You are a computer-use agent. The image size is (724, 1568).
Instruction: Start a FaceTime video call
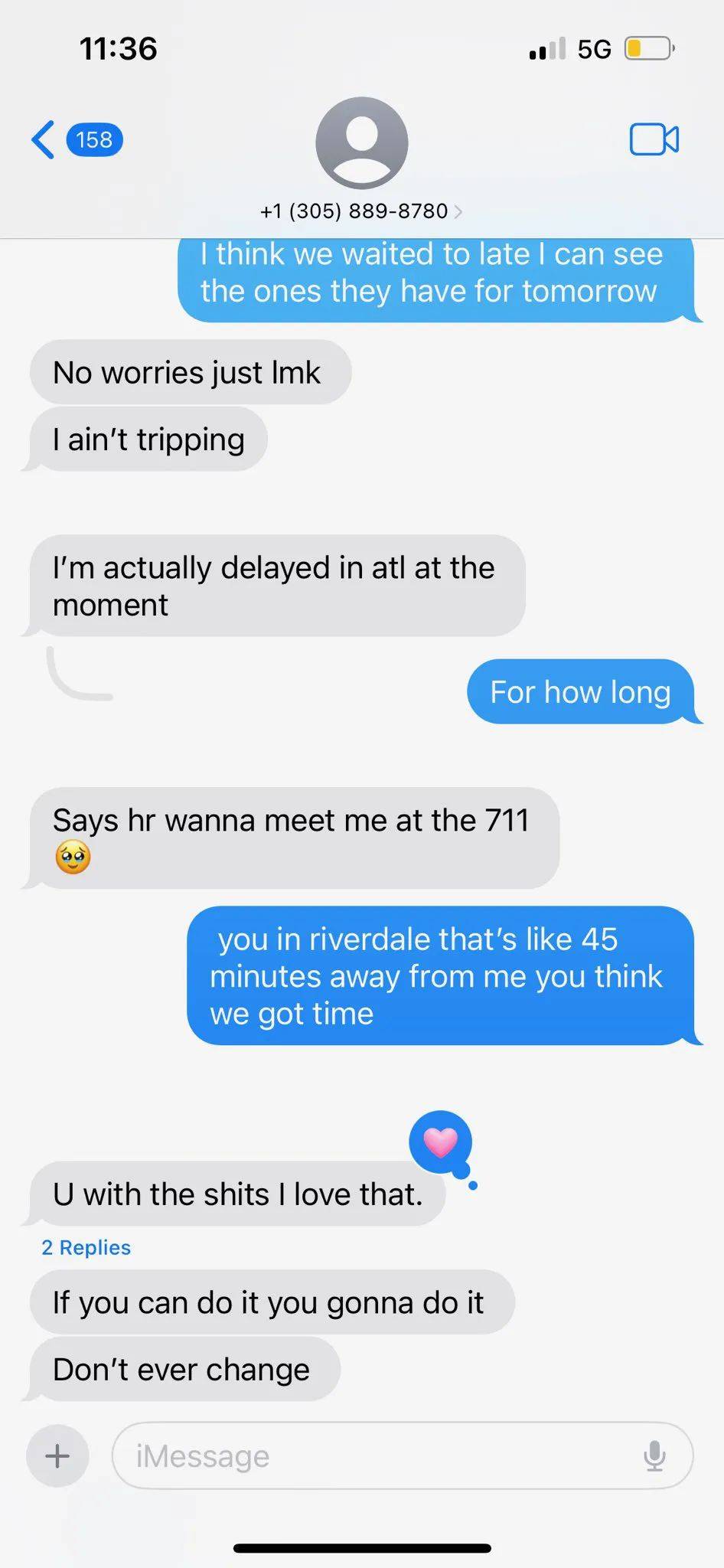(x=654, y=140)
